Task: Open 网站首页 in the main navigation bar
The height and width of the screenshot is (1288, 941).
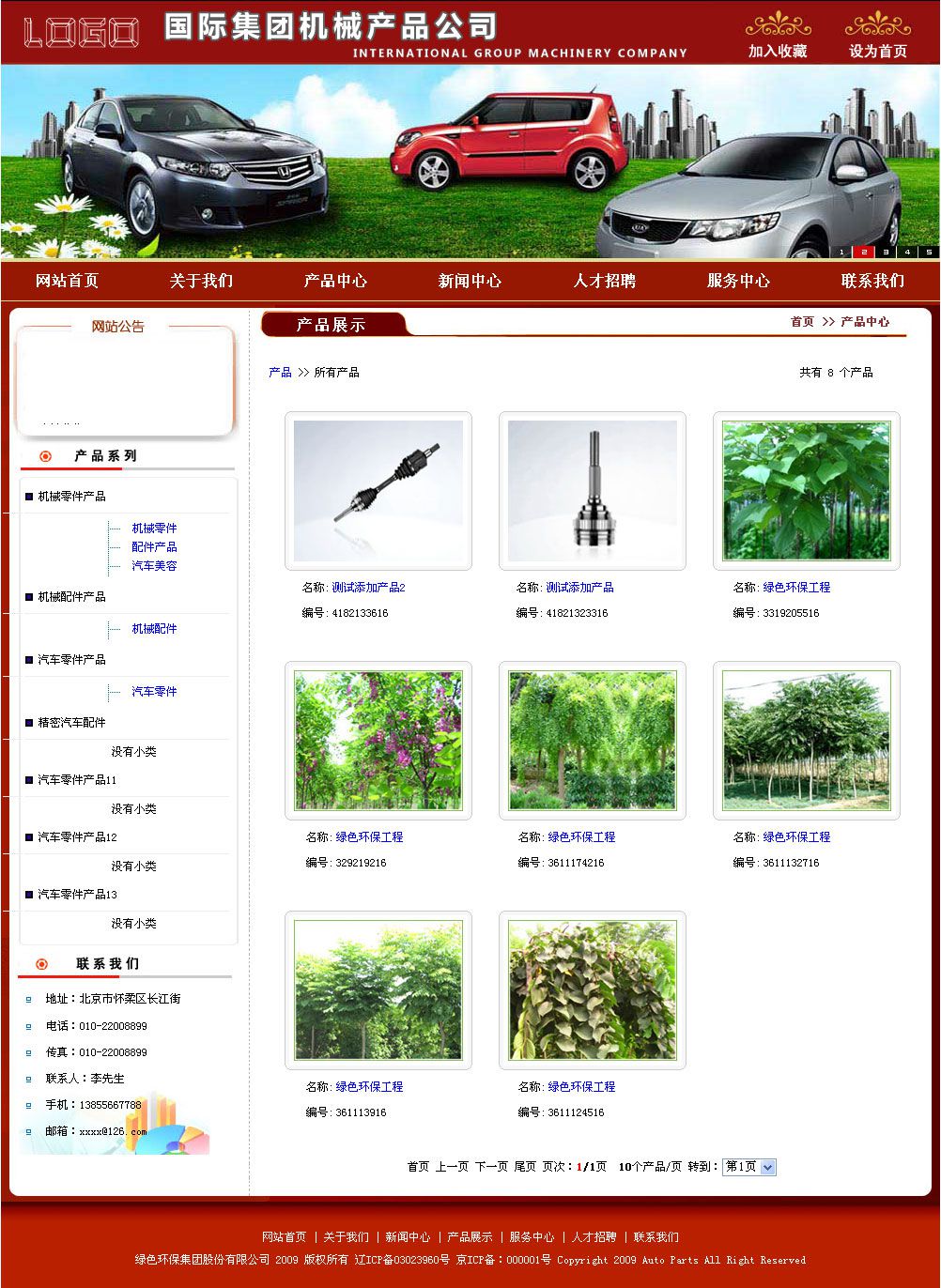Action: [67, 281]
